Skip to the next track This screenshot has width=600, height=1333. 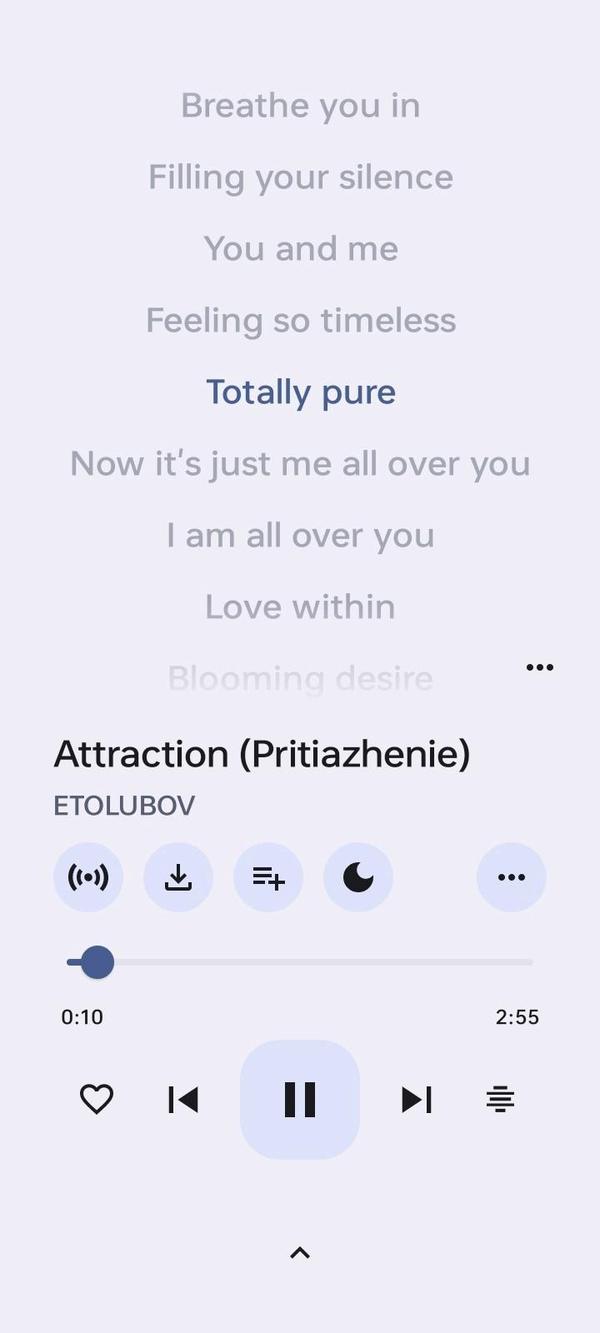pyautogui.click(x=416, y=1100)
